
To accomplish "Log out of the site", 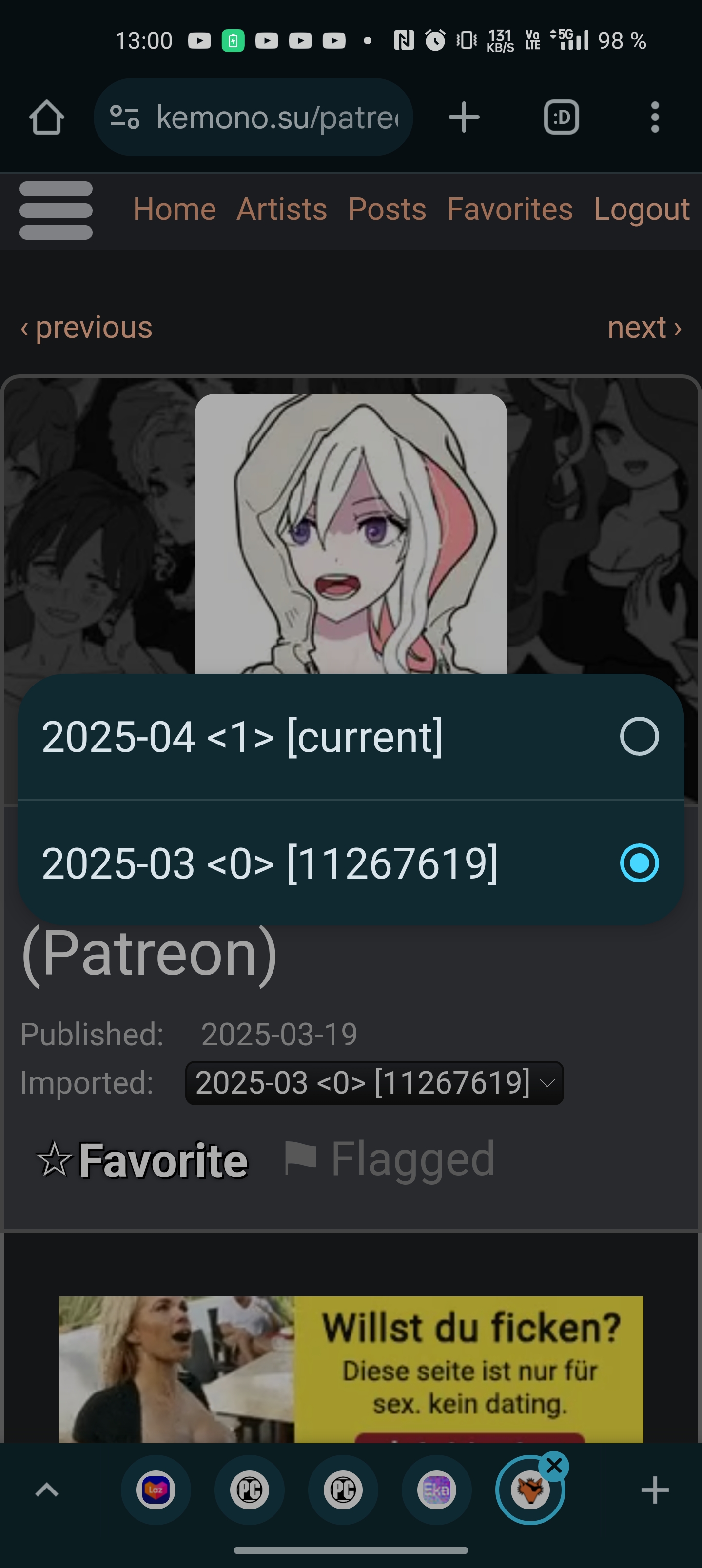I will [x=642, y=209].
